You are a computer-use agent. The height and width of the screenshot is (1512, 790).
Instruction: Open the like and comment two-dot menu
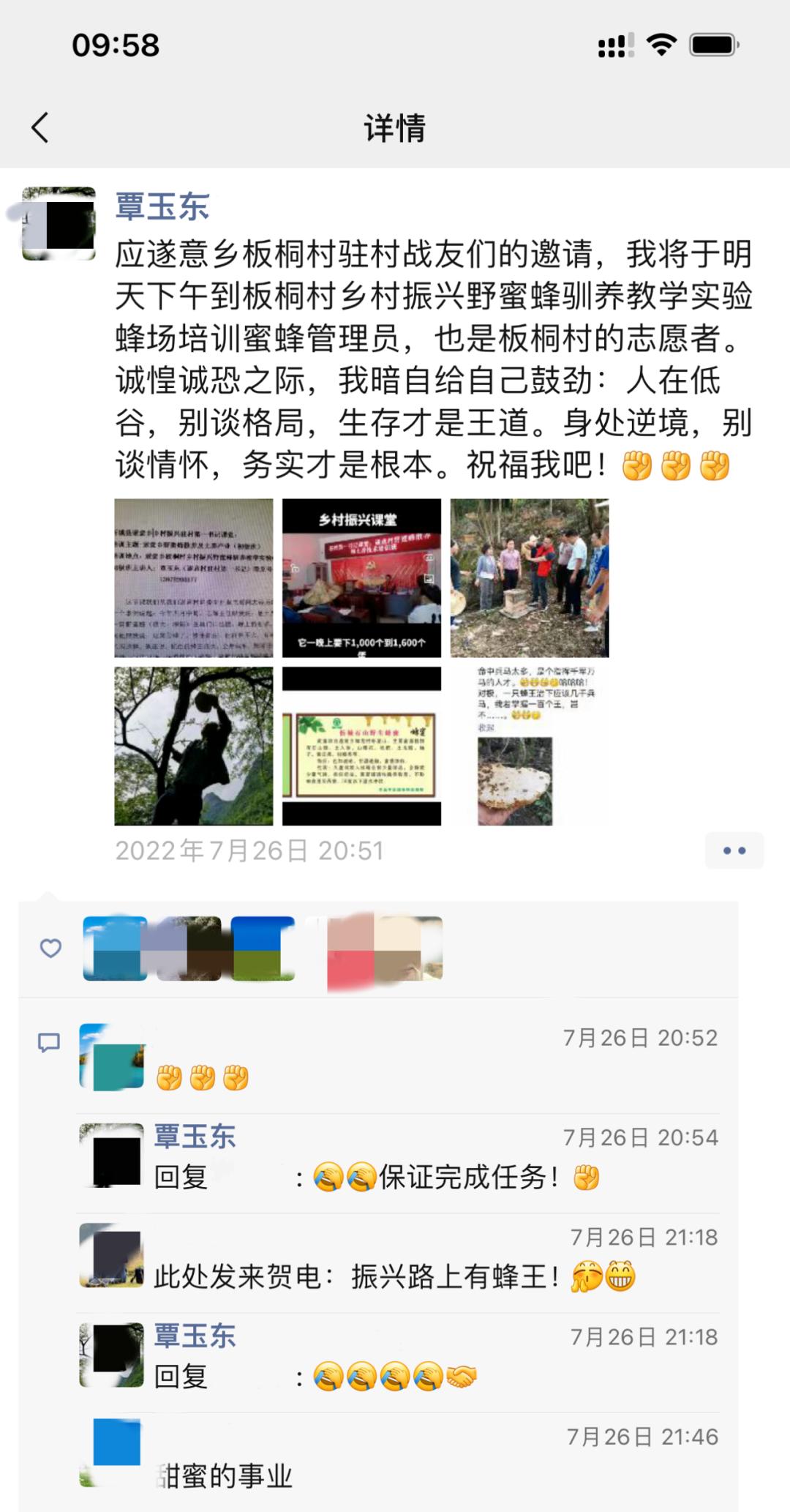pos(734,850)
